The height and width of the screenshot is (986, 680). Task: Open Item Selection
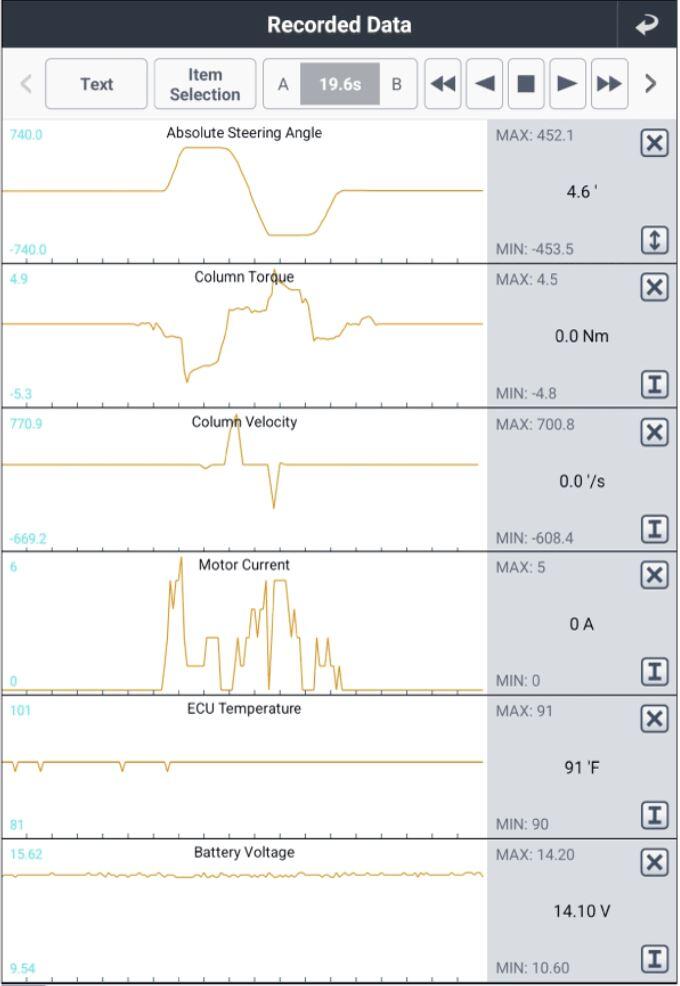[x=204, y=84]
